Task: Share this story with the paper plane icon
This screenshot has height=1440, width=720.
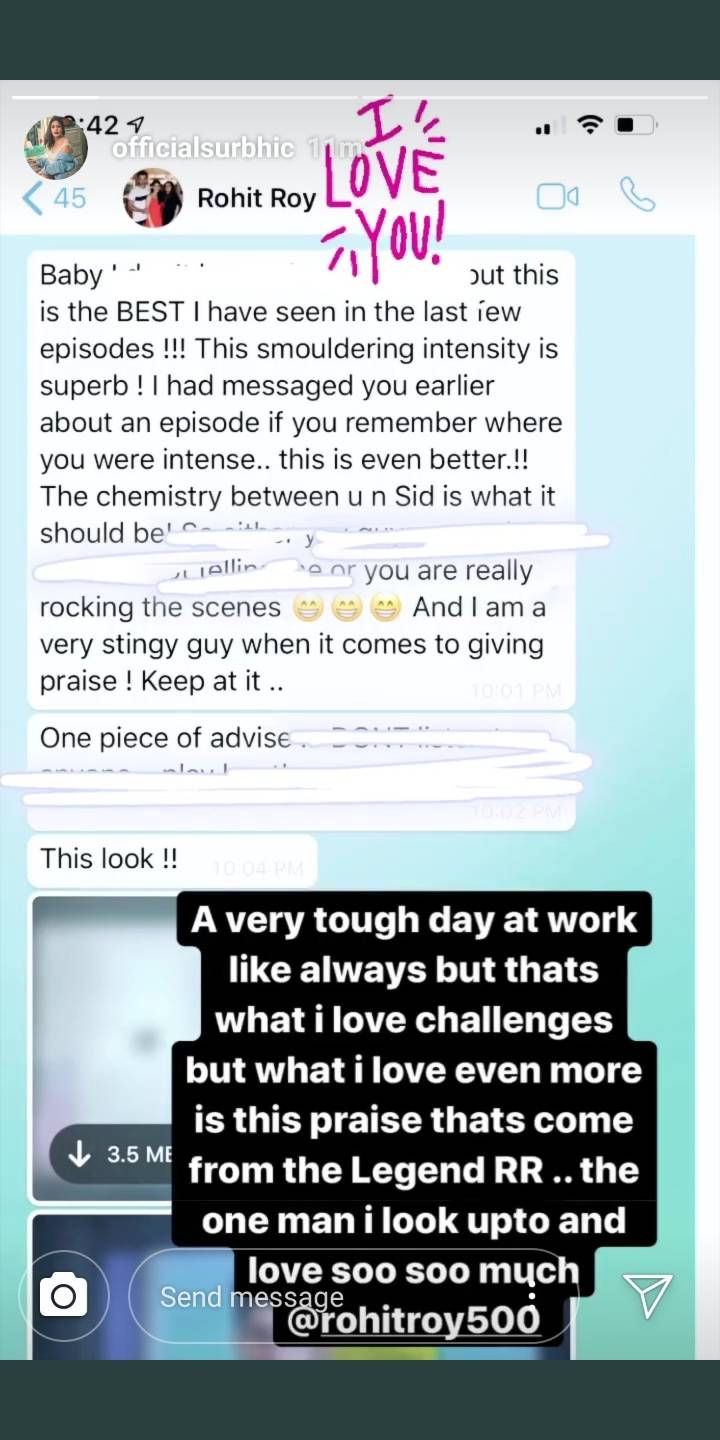Action: [x=647, y=1296]
